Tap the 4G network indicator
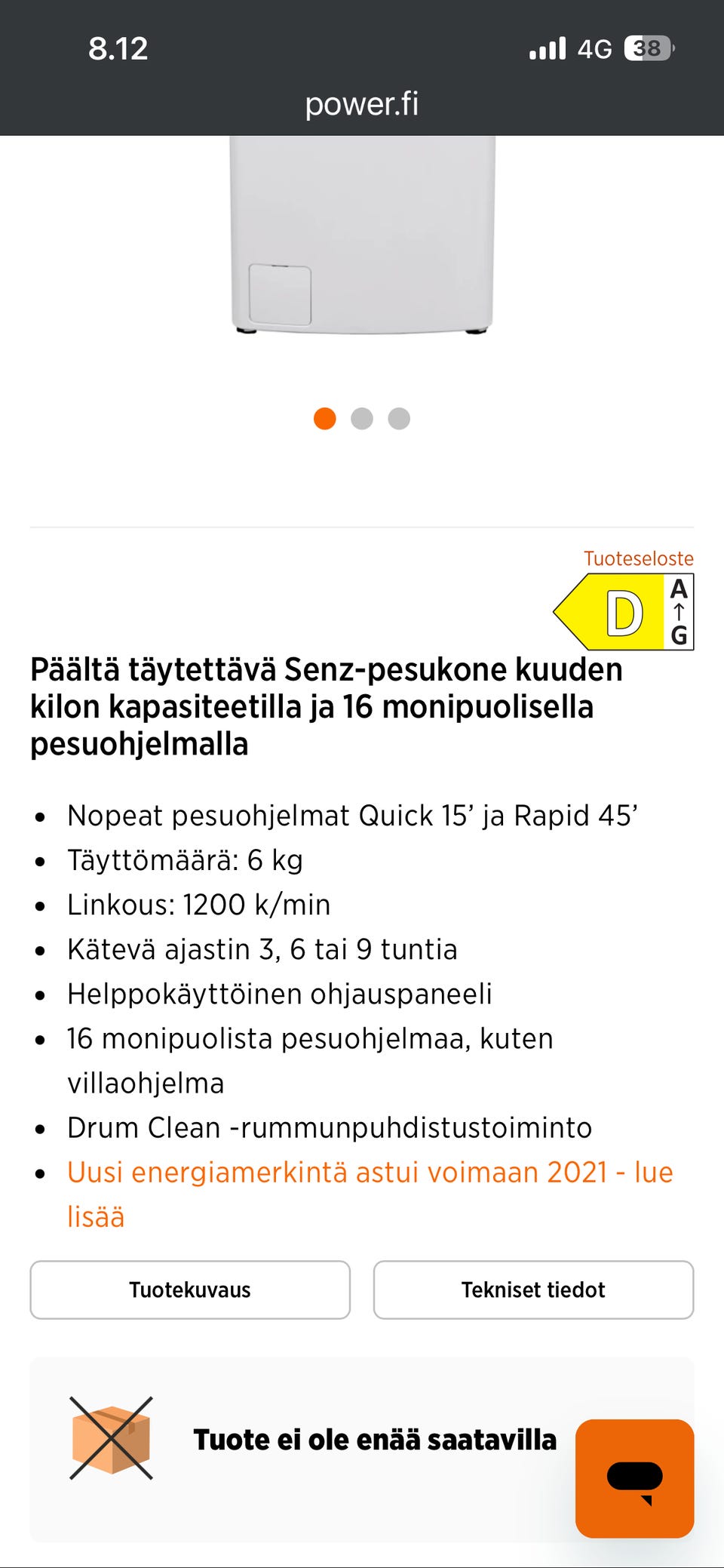This screenshot has width=724, height=1568. 595,48
